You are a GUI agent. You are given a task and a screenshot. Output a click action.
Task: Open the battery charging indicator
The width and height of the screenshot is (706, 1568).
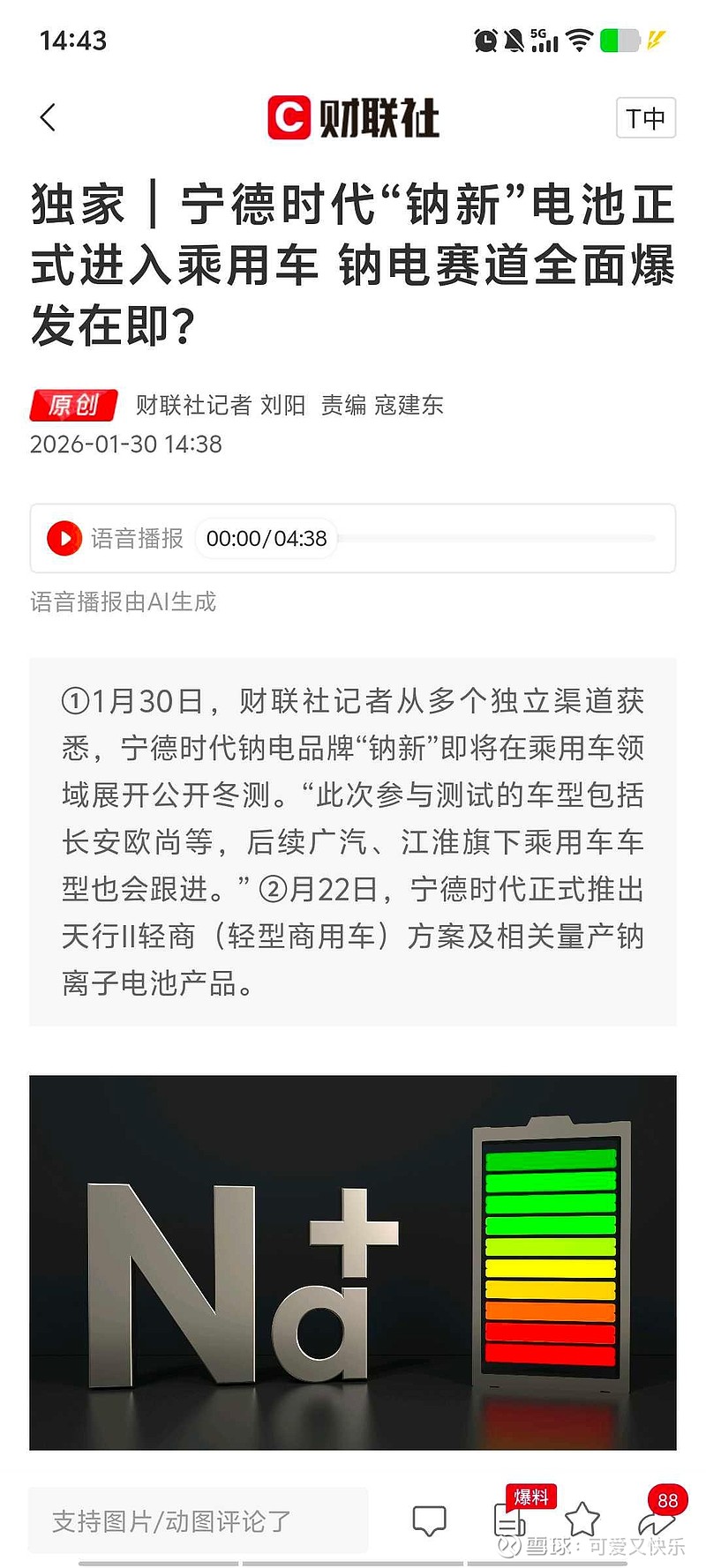tap(620, 40)
